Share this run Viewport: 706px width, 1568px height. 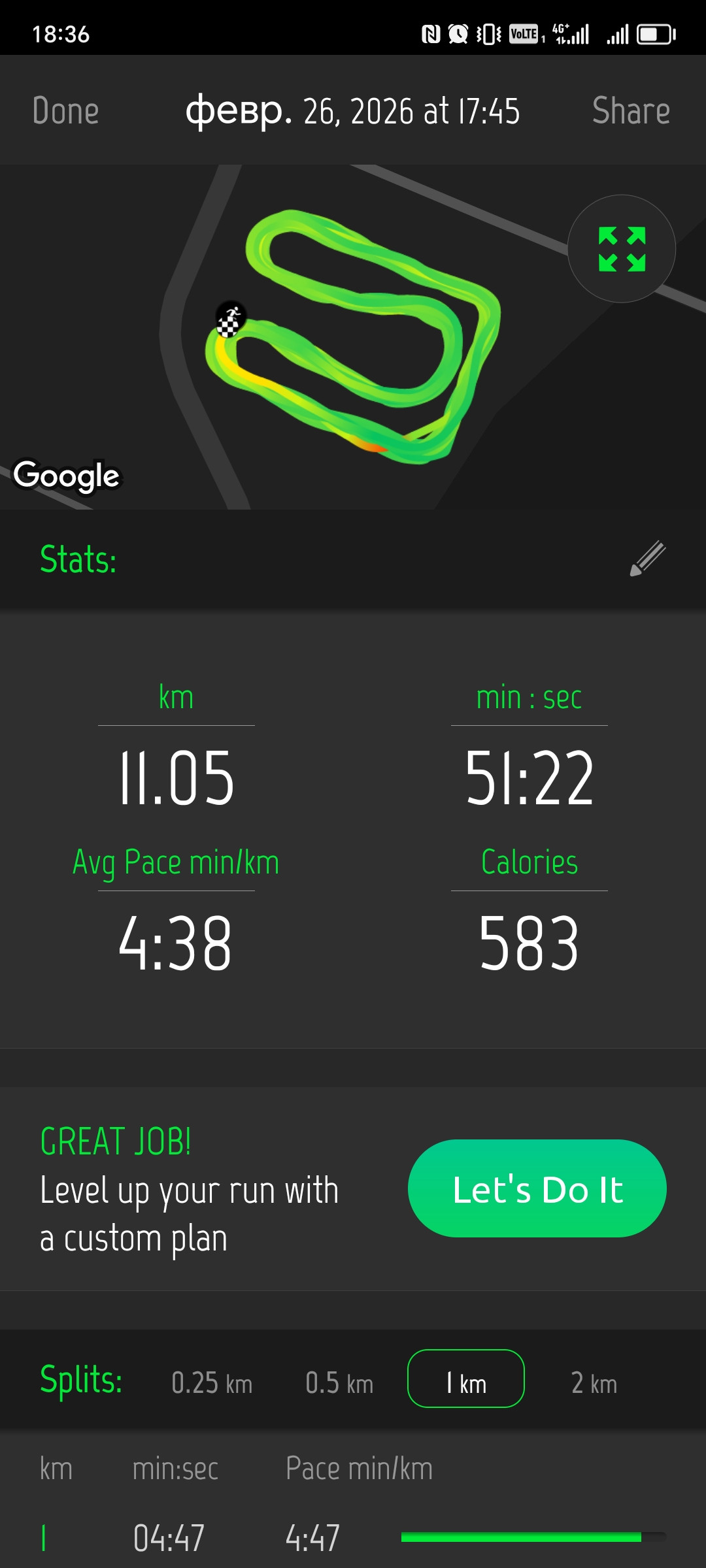631,110
